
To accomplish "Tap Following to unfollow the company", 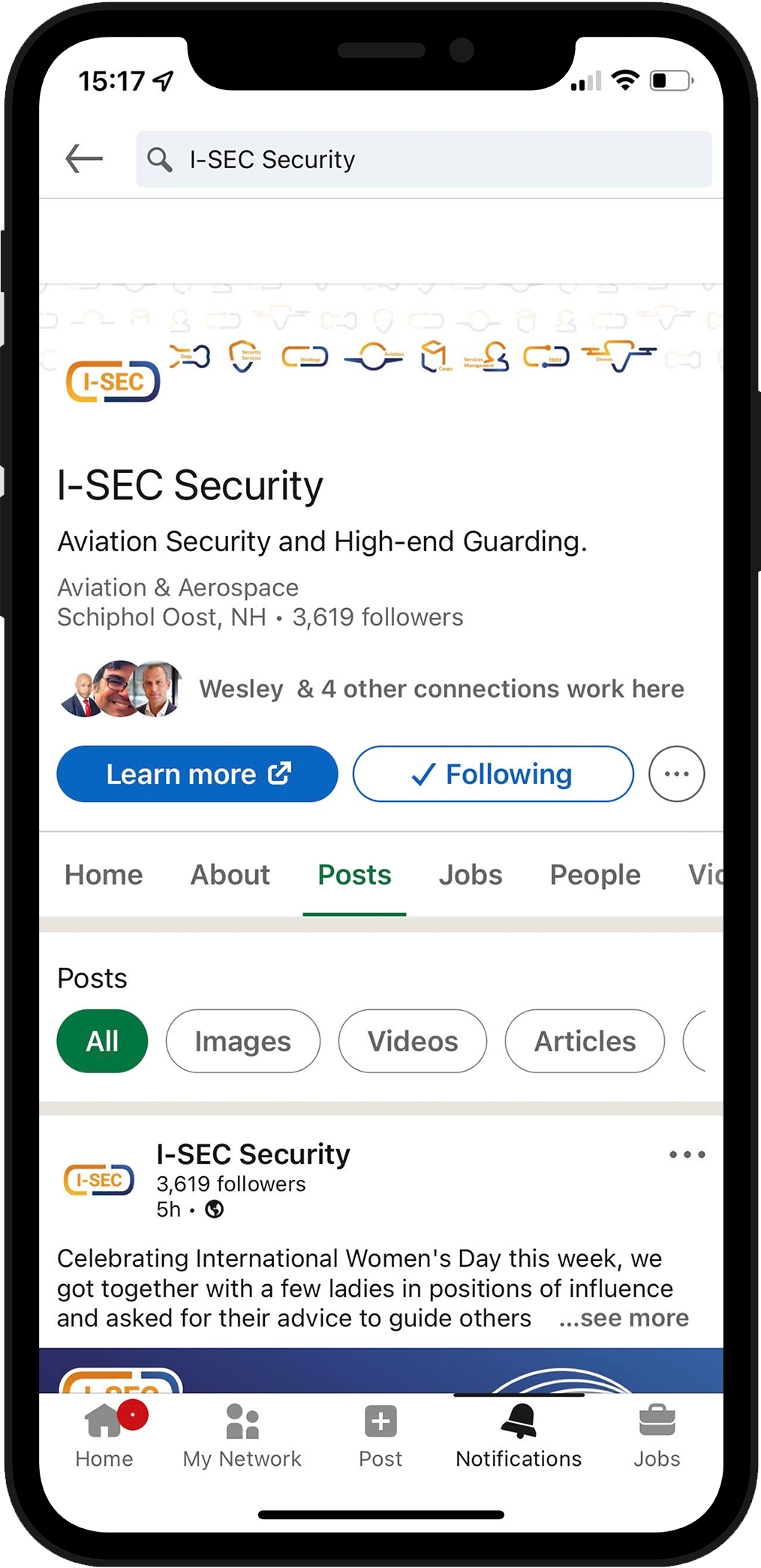I will pyautogui.click(x=493, y=773).
